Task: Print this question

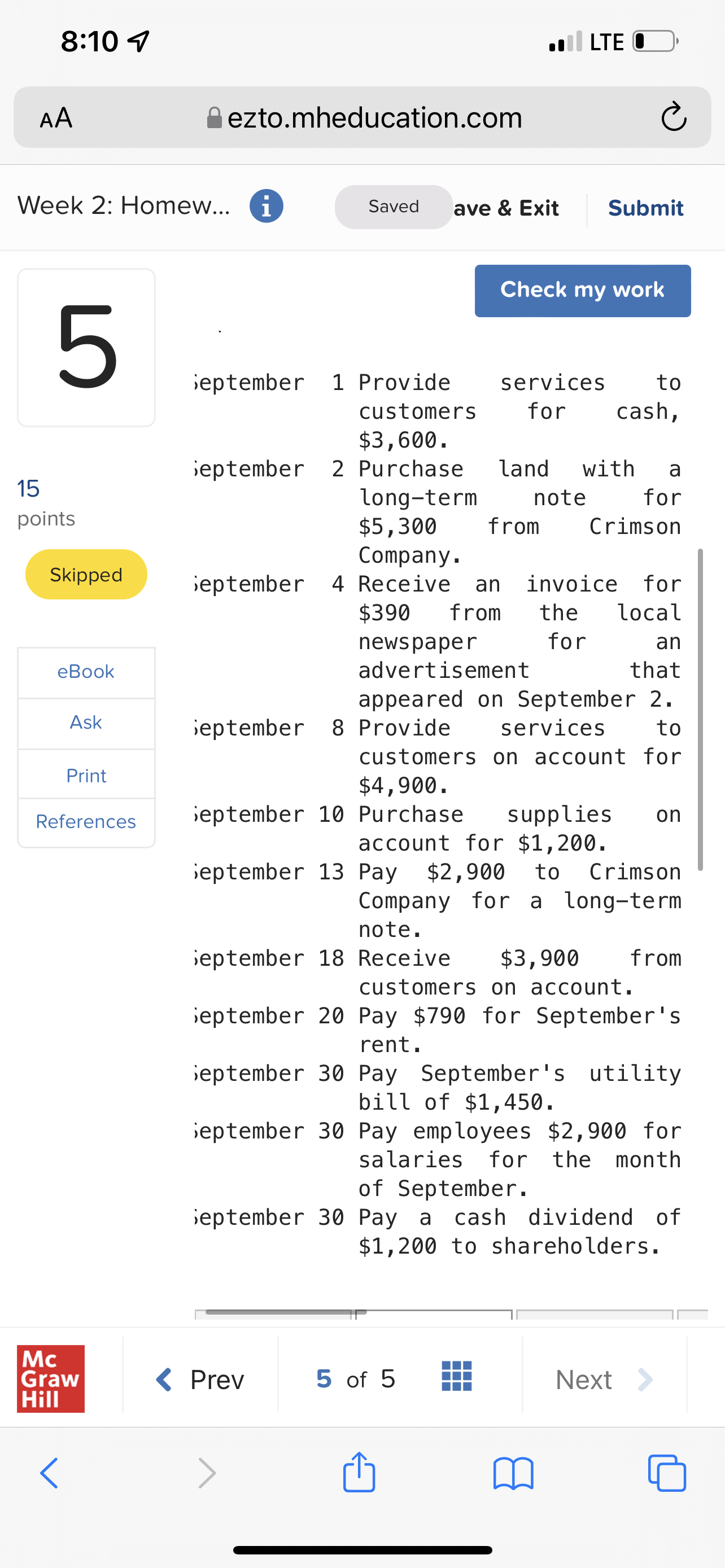Action: pos(86,776)
